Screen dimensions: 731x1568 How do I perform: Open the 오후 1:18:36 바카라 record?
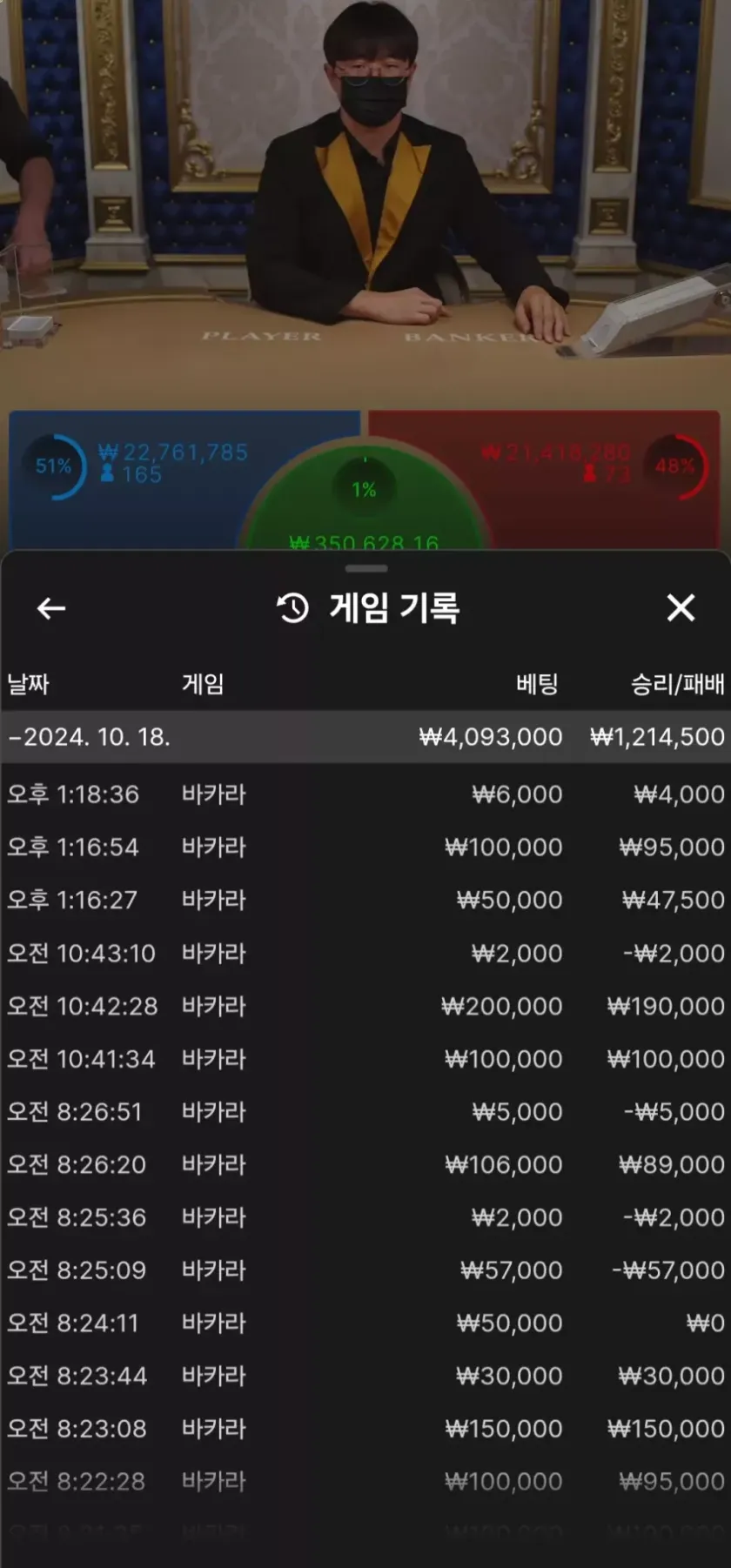click(x=365, y=794)
